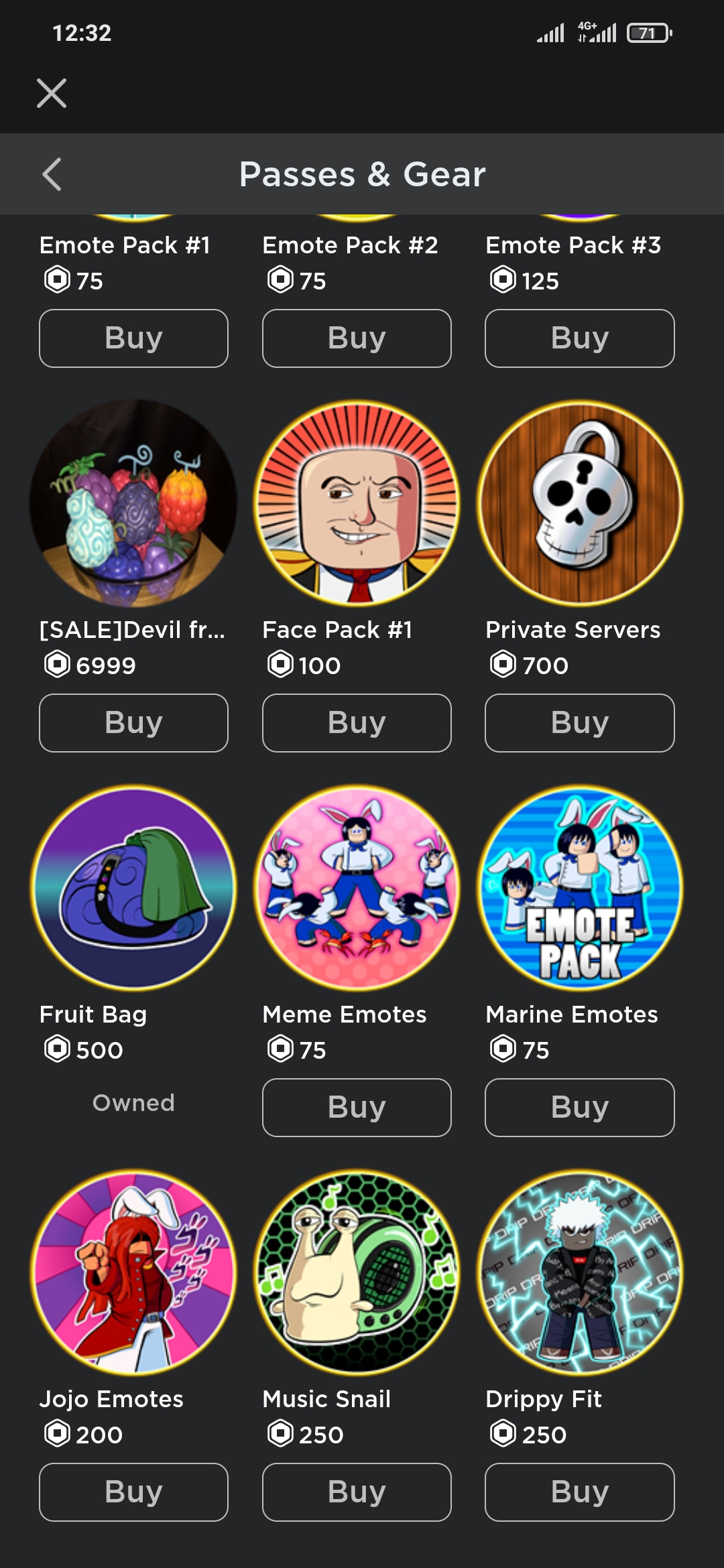Buy the Music Snail pass
The image size is (724, 1568).
point(357,1492)
